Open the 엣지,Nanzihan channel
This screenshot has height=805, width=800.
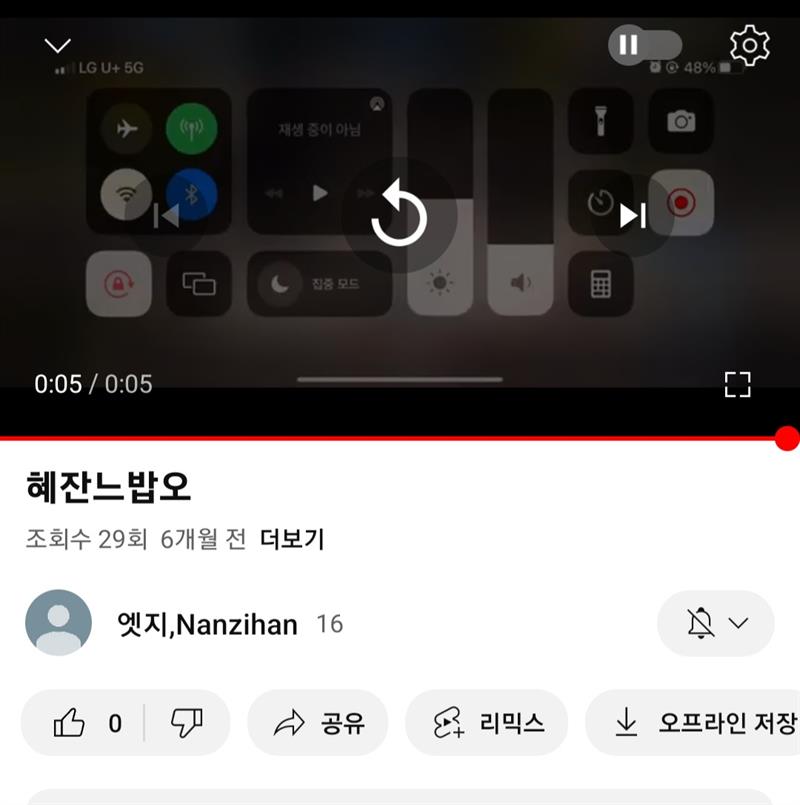coord(207,624)
